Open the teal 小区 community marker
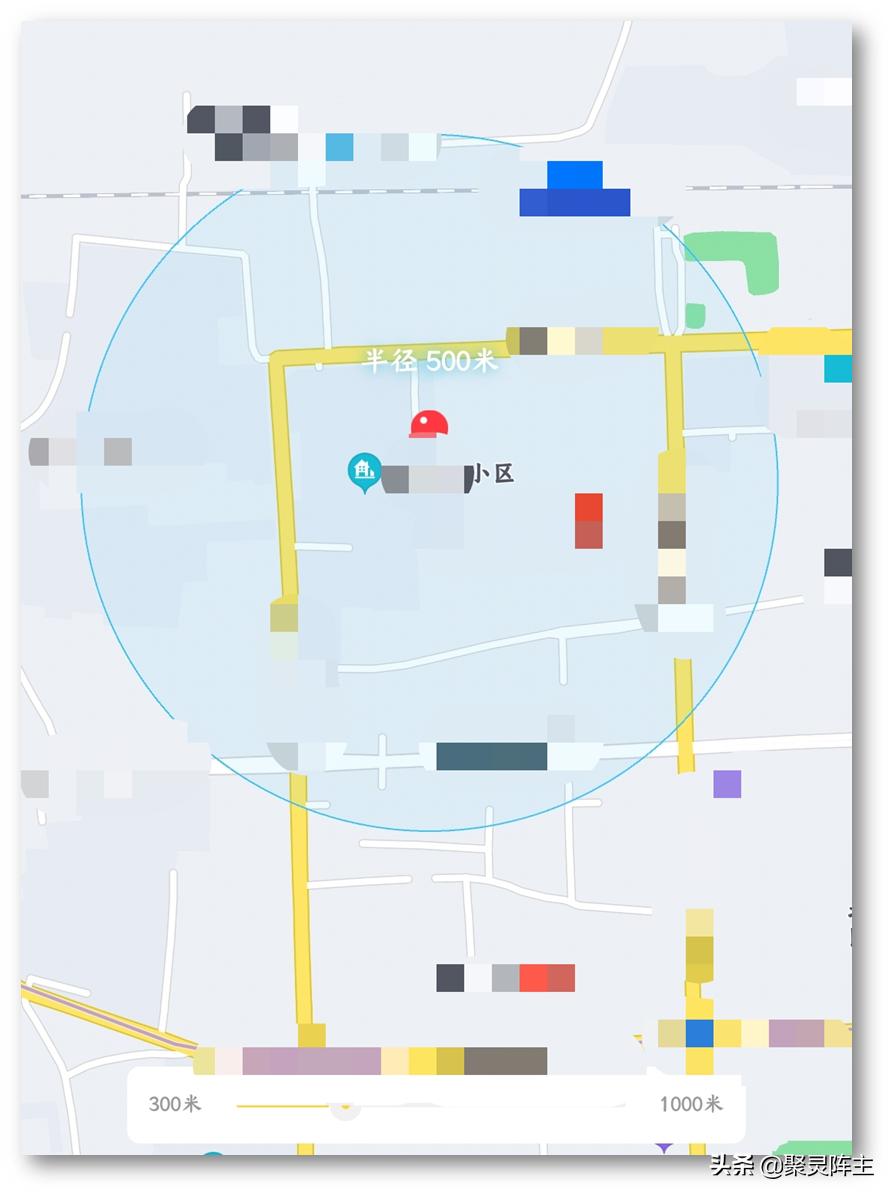This screenshot has width=894, height=1197. coord(364,470)
